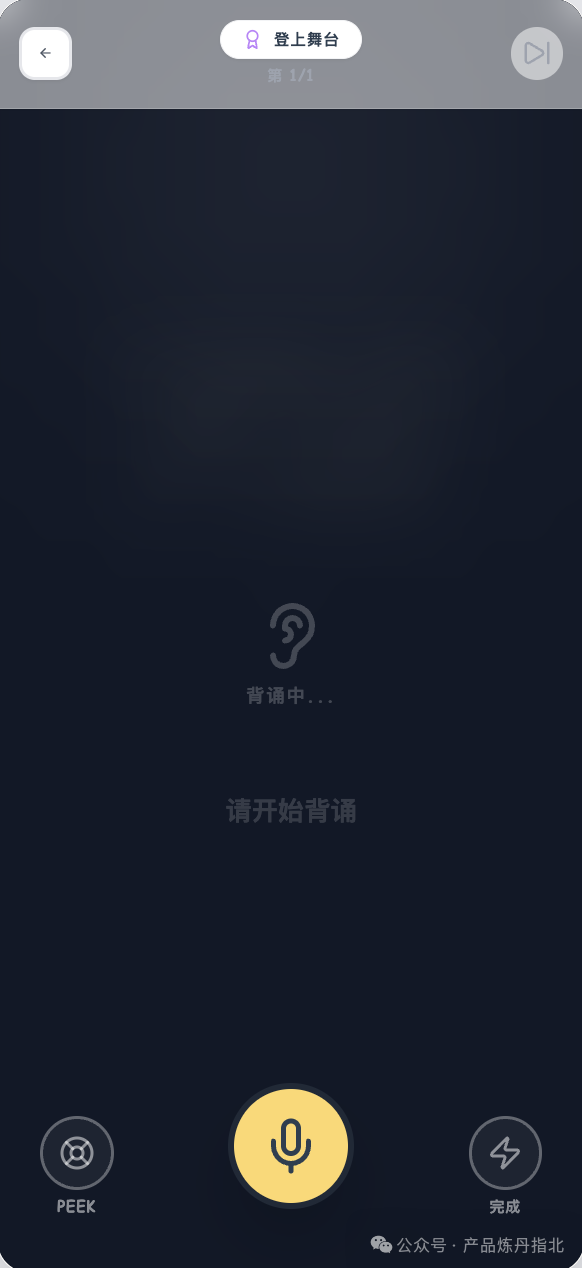Tap the yellow microphone button
The height and width of the screenshot is (1268, 582).
click(x=291, y=1146)
